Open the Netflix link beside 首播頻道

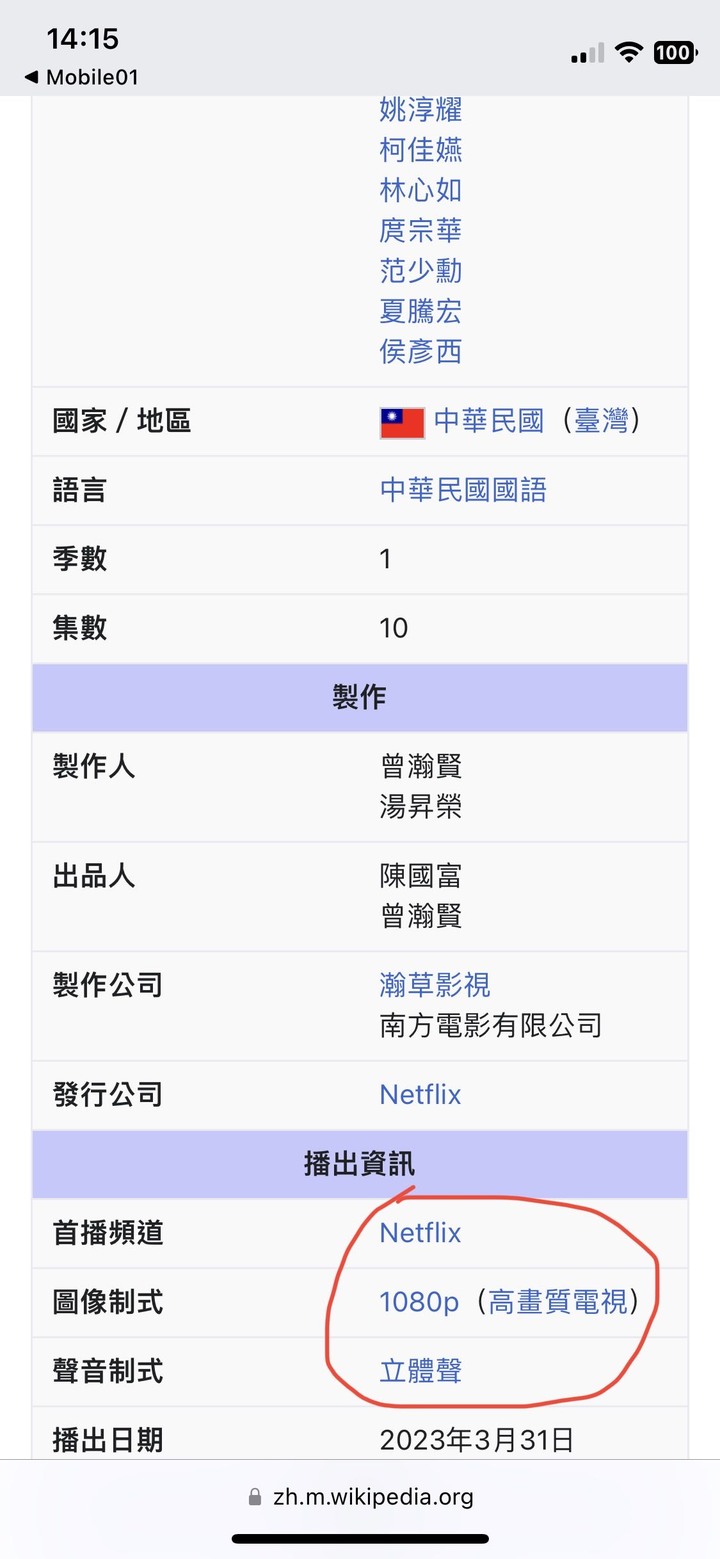coord(420,1232)
